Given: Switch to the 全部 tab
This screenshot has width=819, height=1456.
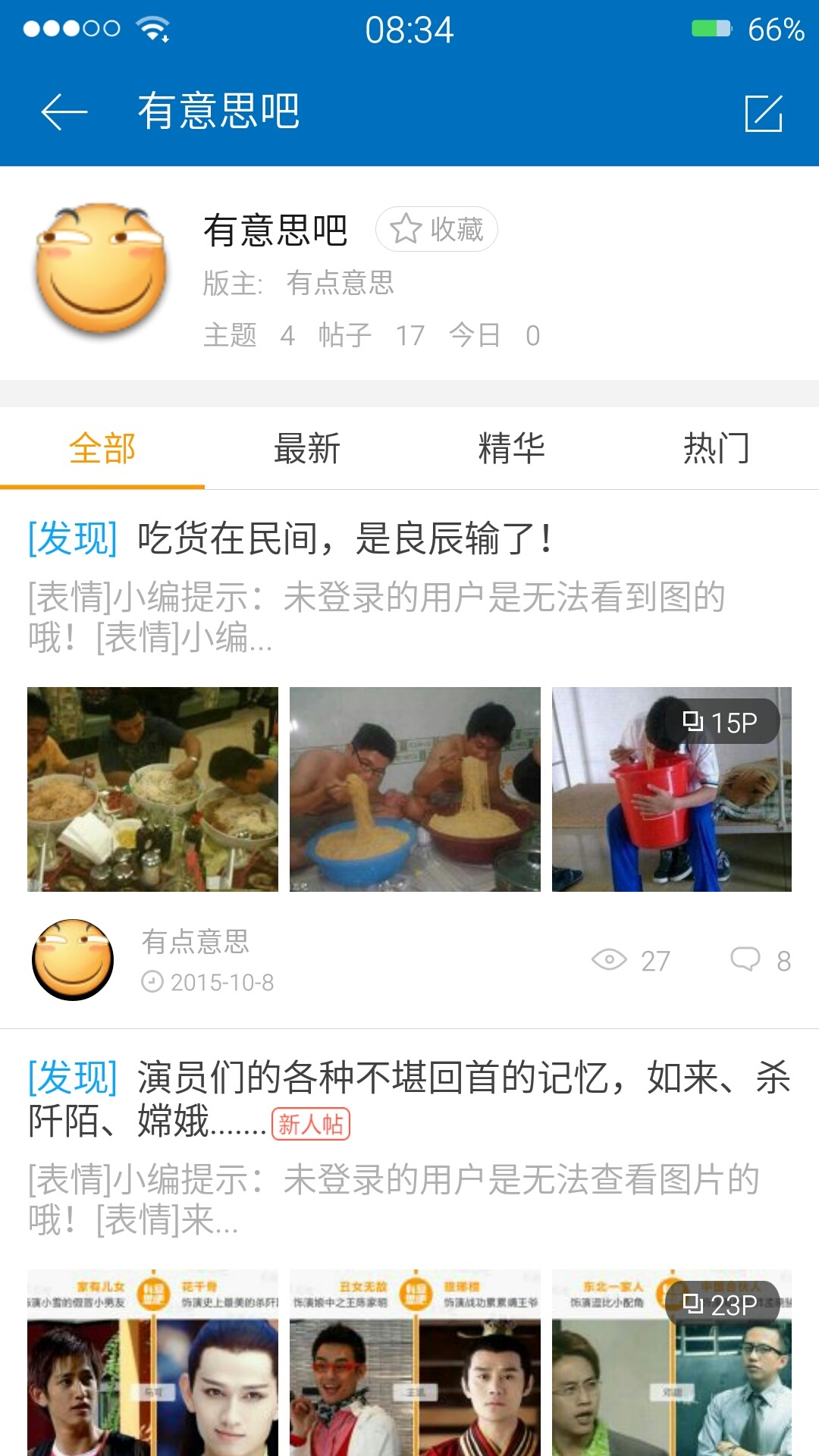Looking at the screenshot, I should coord(102,449).
